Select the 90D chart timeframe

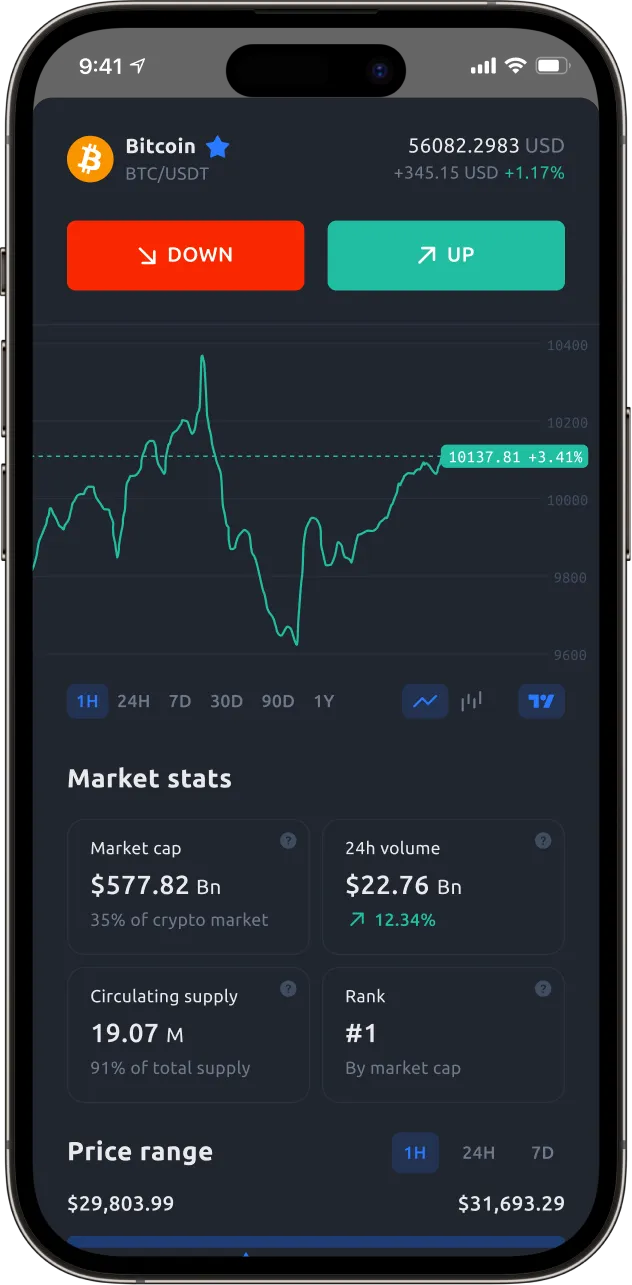point(278,701)
